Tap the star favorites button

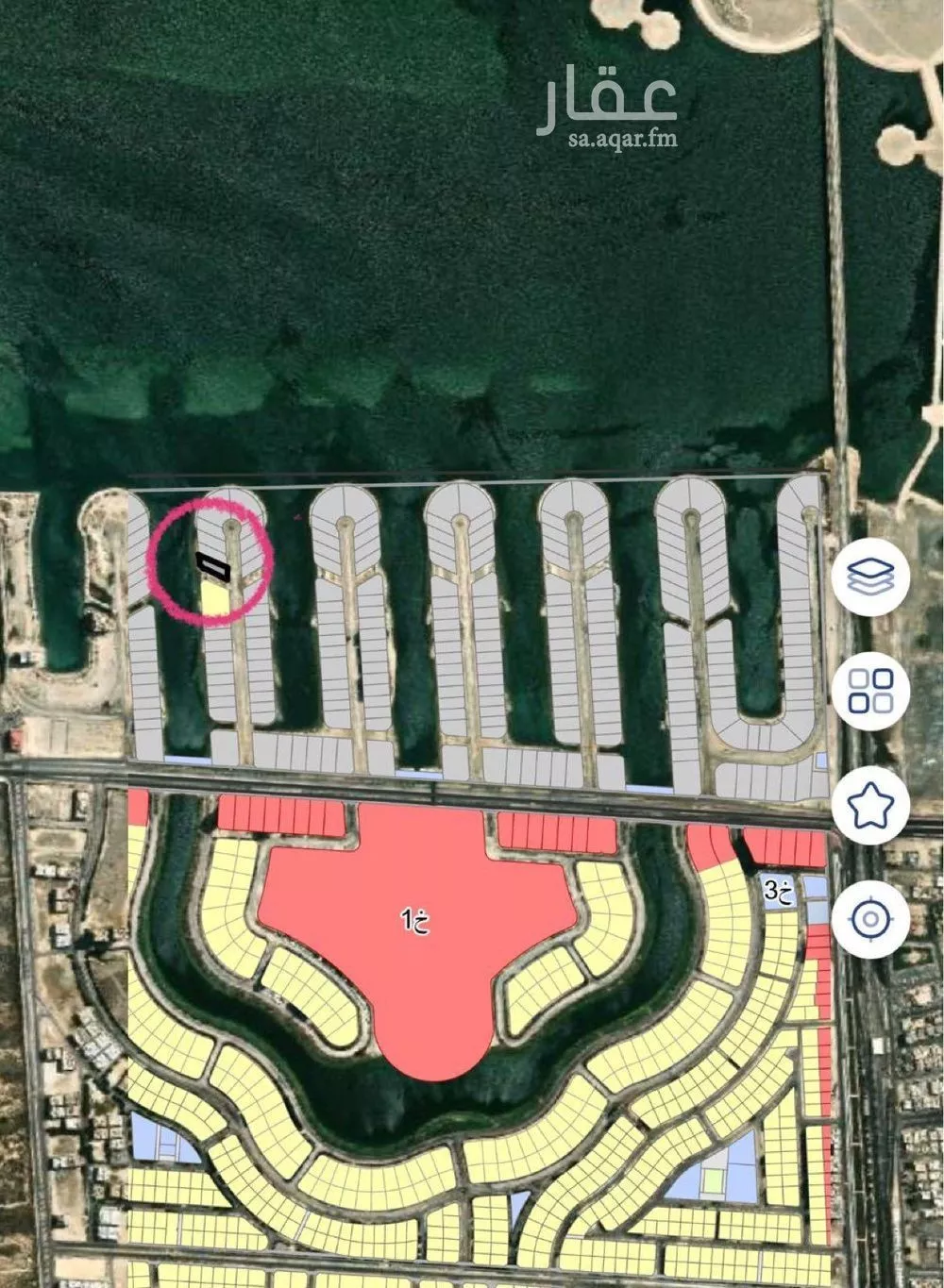pyautogui.click(x=870, y=804)
